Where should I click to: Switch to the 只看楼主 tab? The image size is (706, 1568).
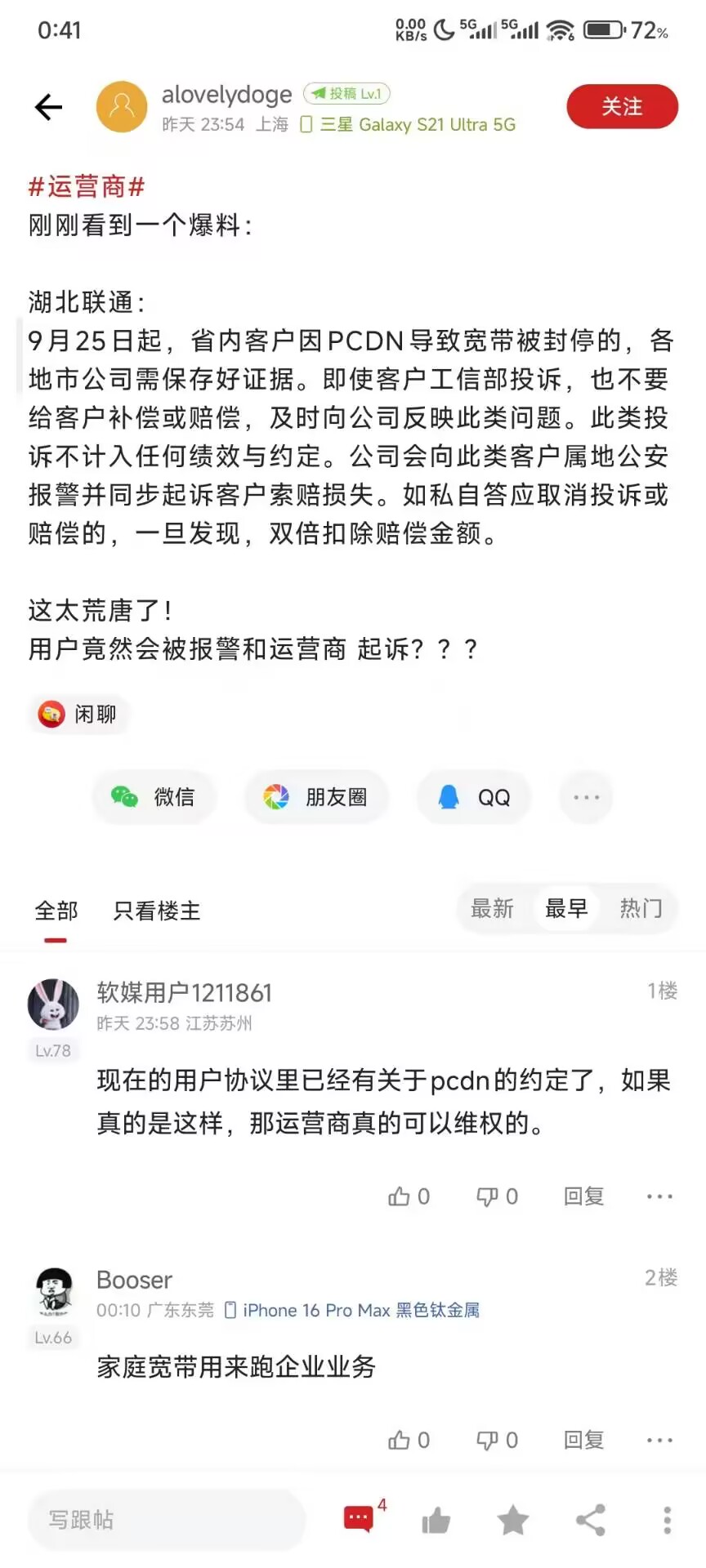click(157, 911)
